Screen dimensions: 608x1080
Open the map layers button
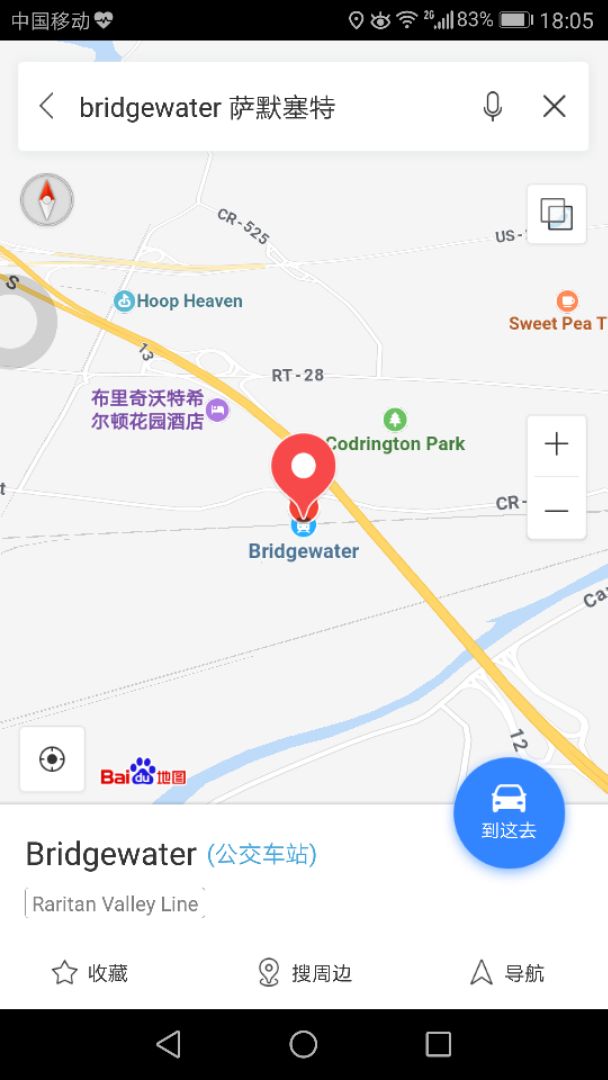[x=556, y=214]
